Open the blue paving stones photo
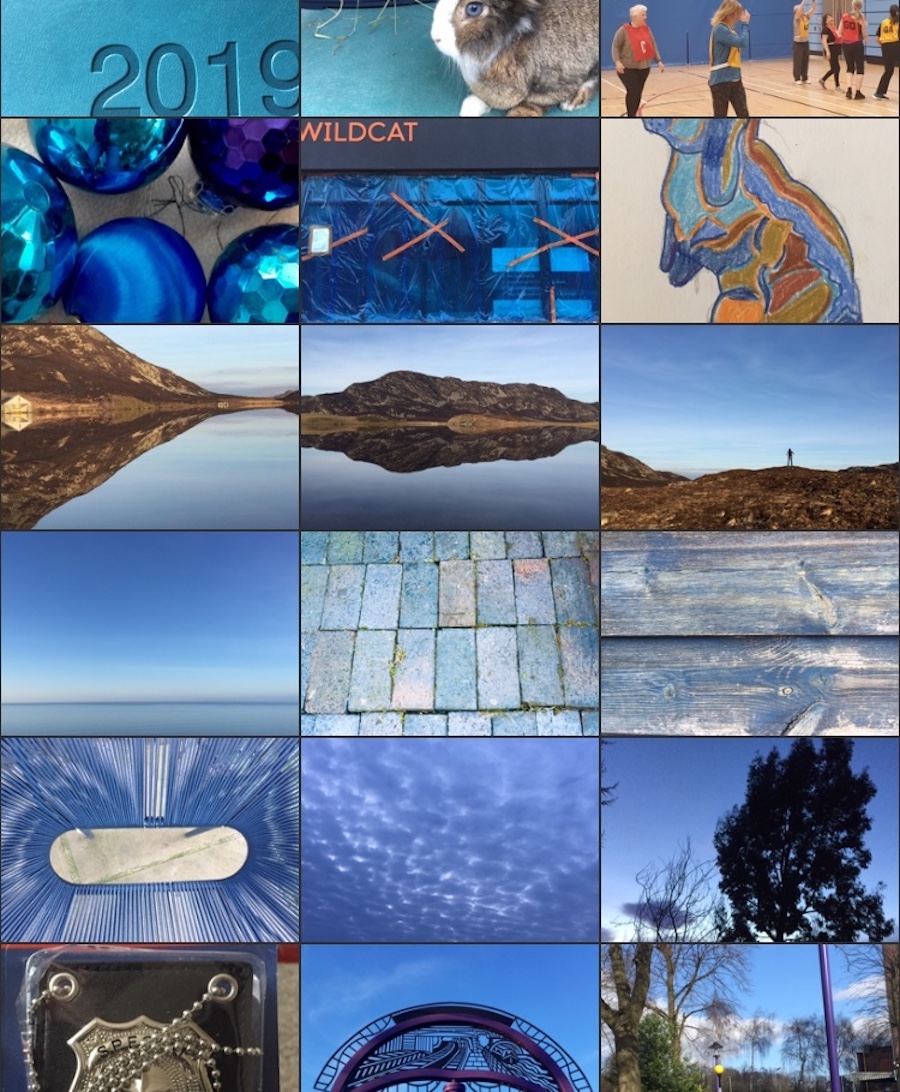The height and width of the screenshot is (1092, 900). tap(450, 633)
